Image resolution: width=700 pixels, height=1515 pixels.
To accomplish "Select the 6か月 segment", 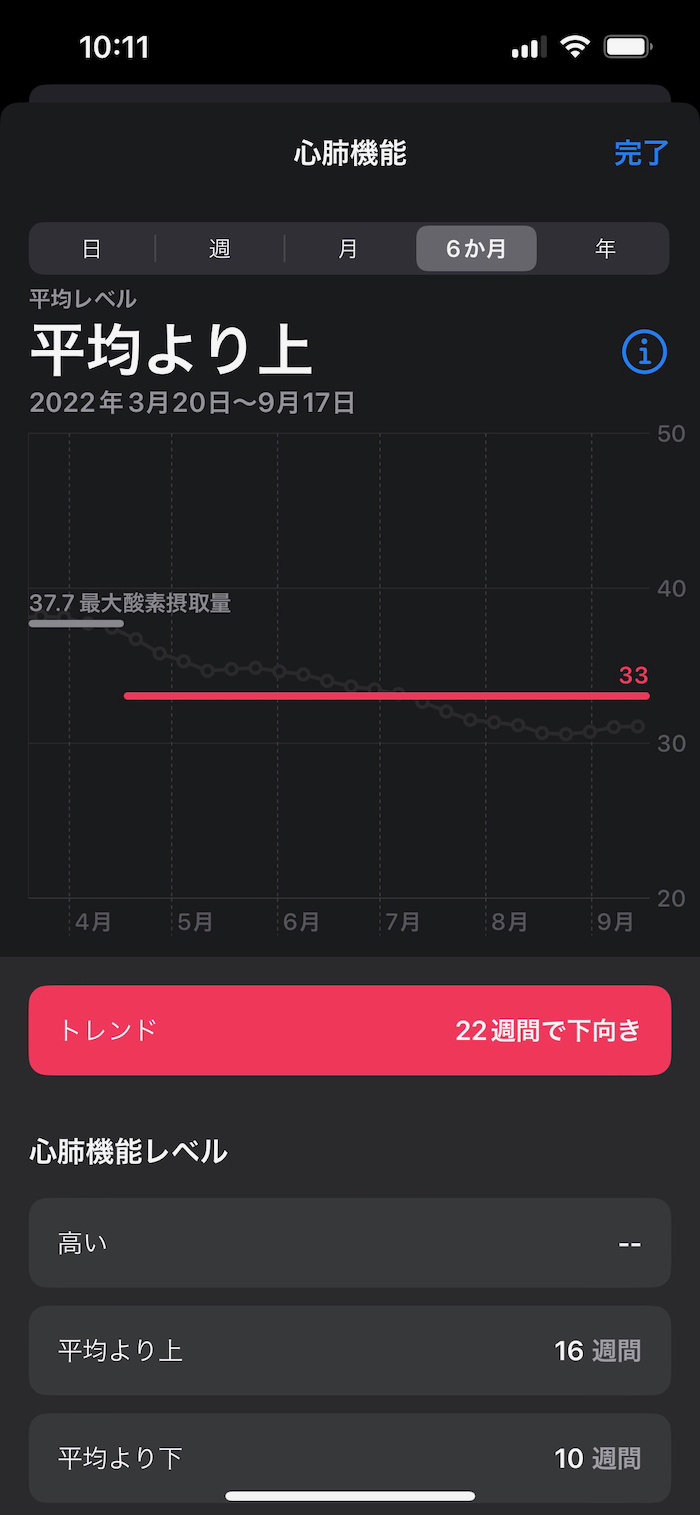I will coord(476,249).
